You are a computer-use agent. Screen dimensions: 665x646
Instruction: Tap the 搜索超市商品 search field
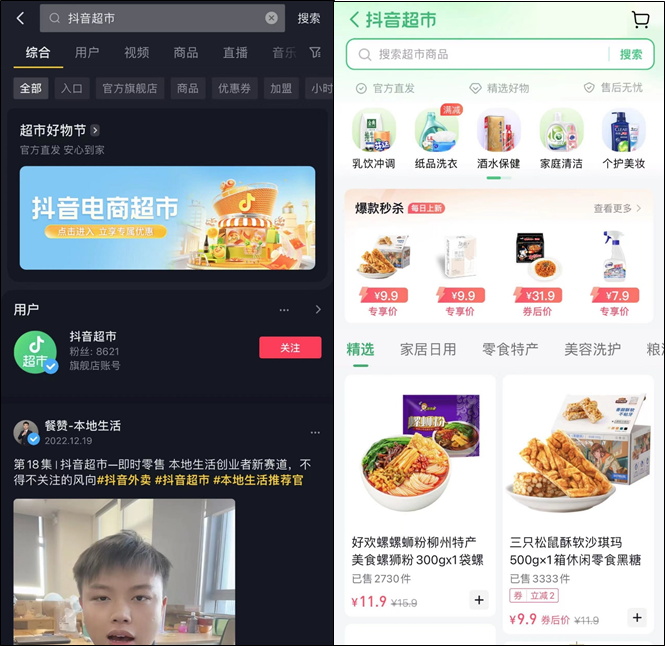point(480,54)
